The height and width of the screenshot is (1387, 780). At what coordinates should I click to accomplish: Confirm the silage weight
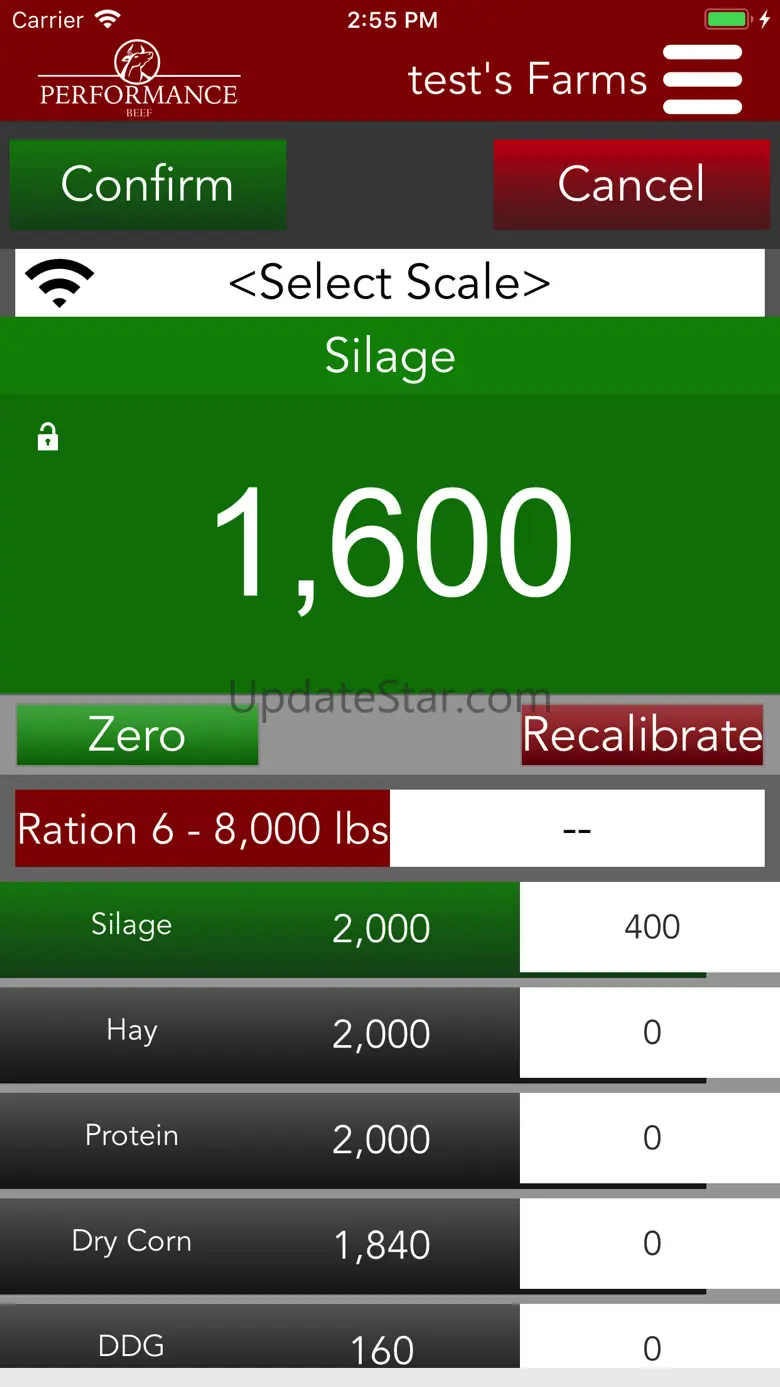(x=148, y=185)
